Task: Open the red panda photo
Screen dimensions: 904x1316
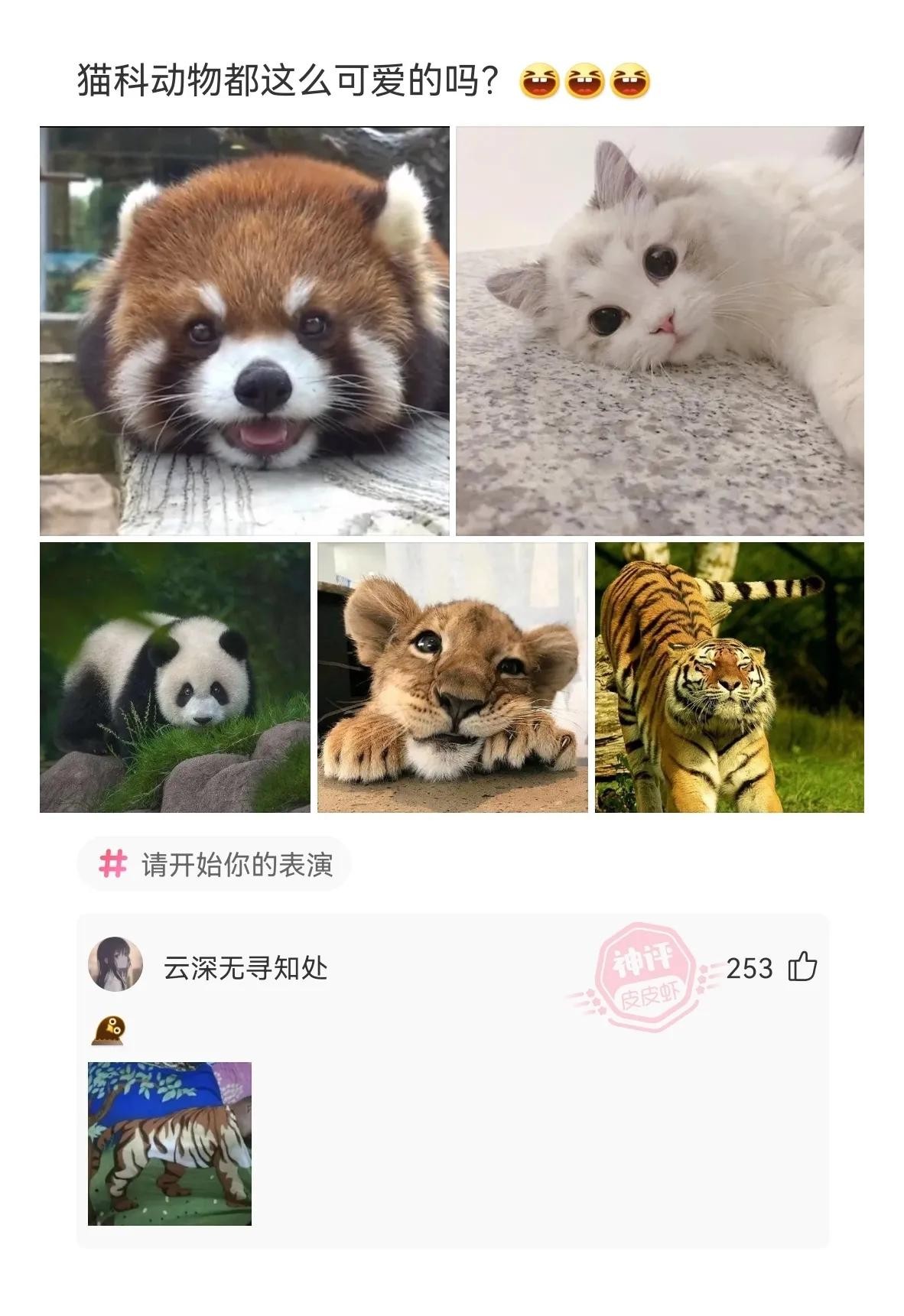Action: [x=245, y=329]
